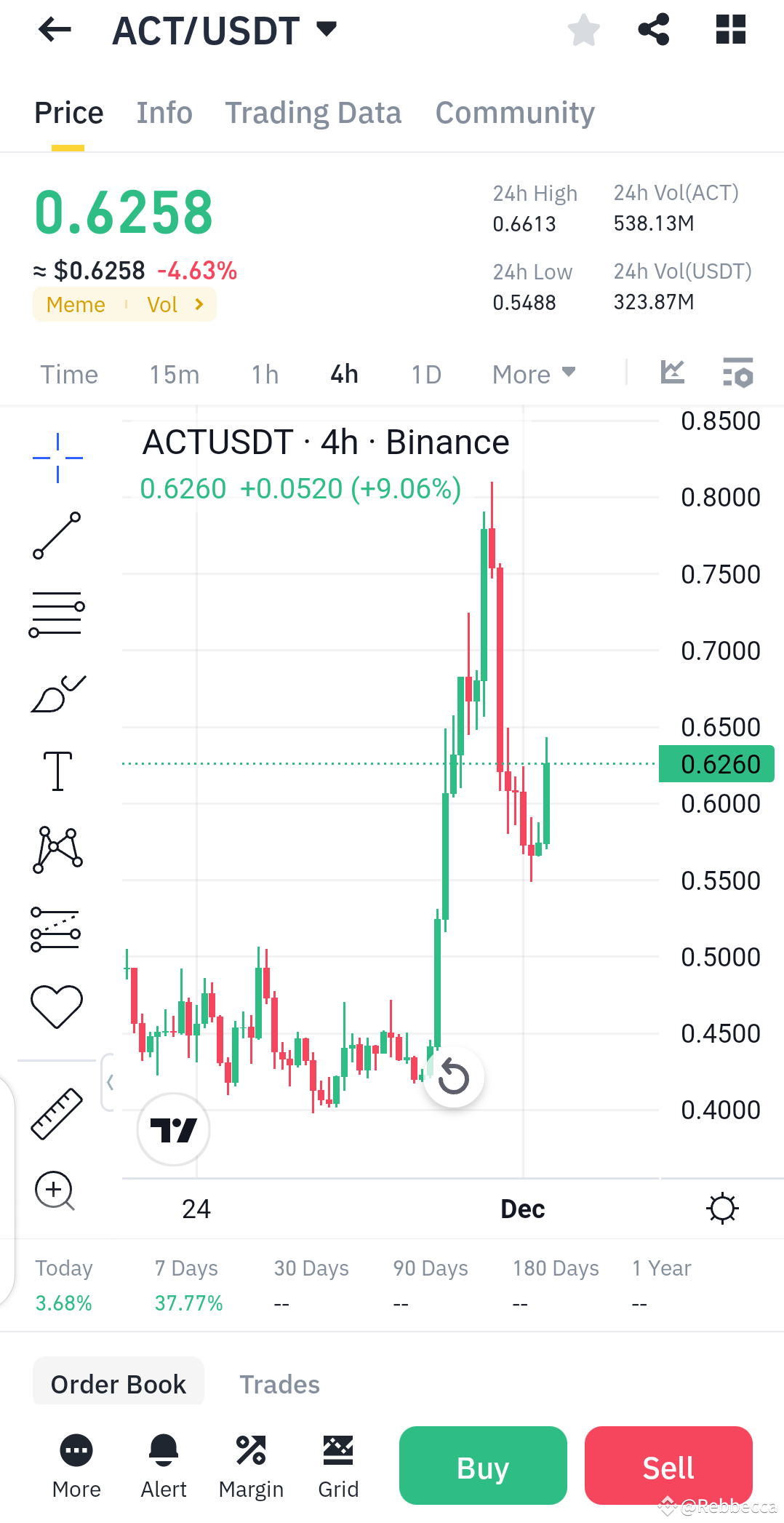Open indicator settings via the chart settings icon
The image size is (784, 1523).
click(x=737, y=373)
